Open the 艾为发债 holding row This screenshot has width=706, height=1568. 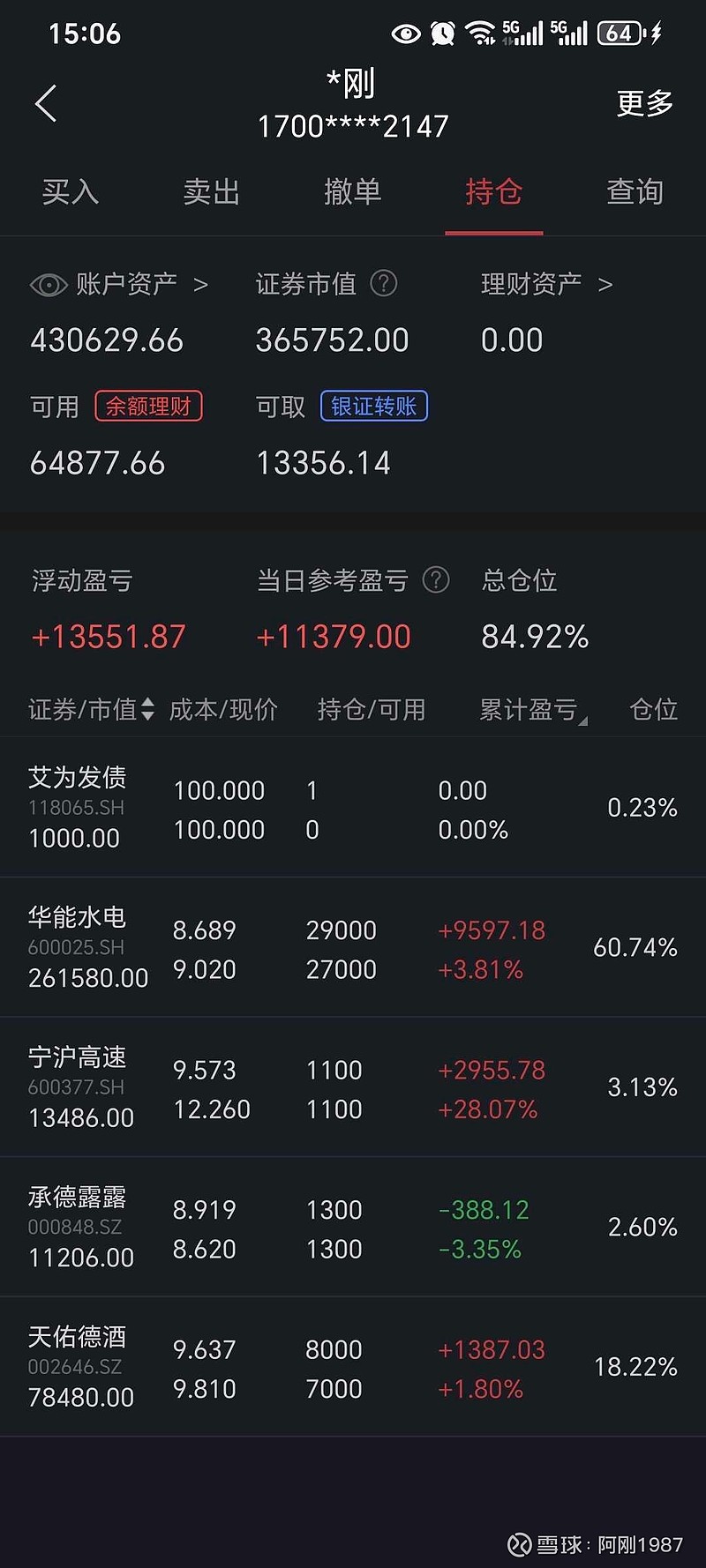coord(353,808)
